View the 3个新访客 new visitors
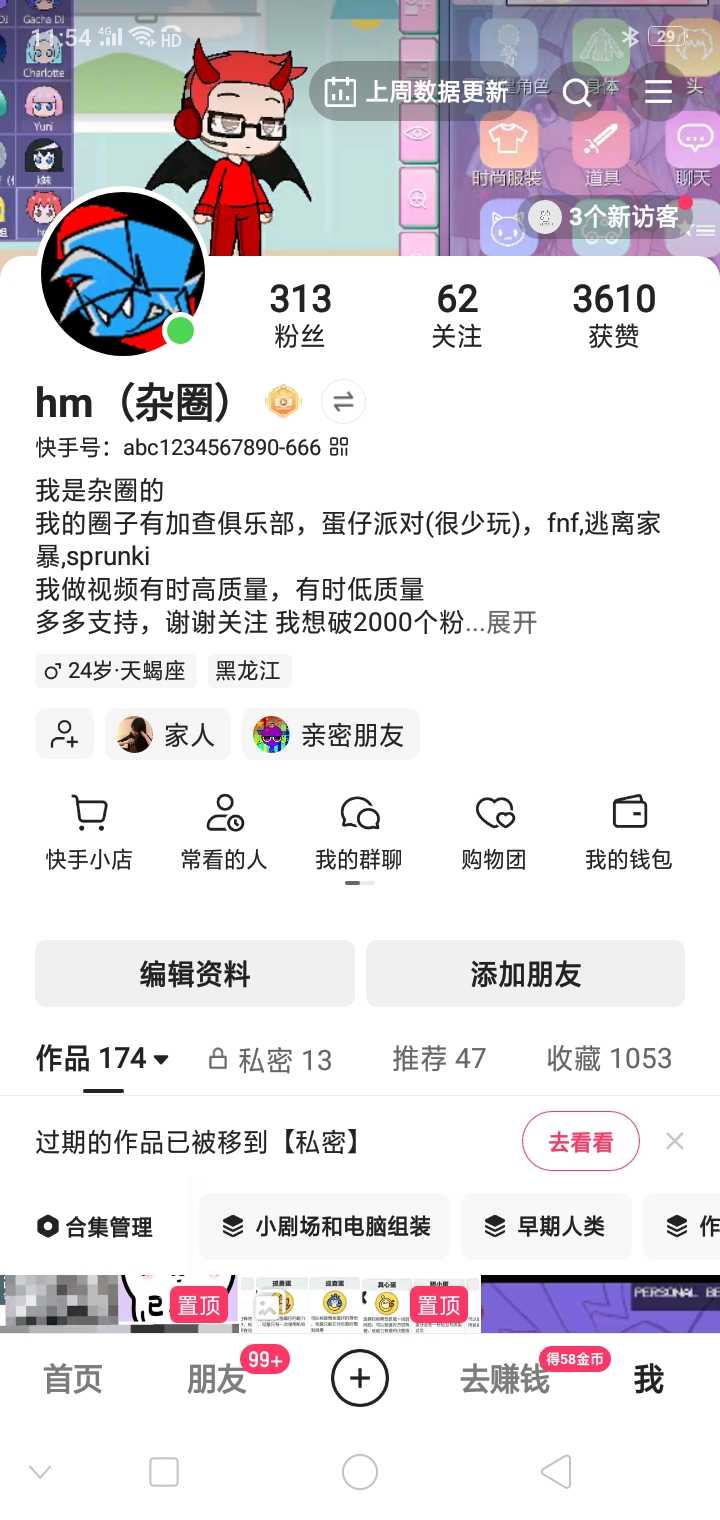This screenshot has width=720, height=1520. click(x=607, y=216)
